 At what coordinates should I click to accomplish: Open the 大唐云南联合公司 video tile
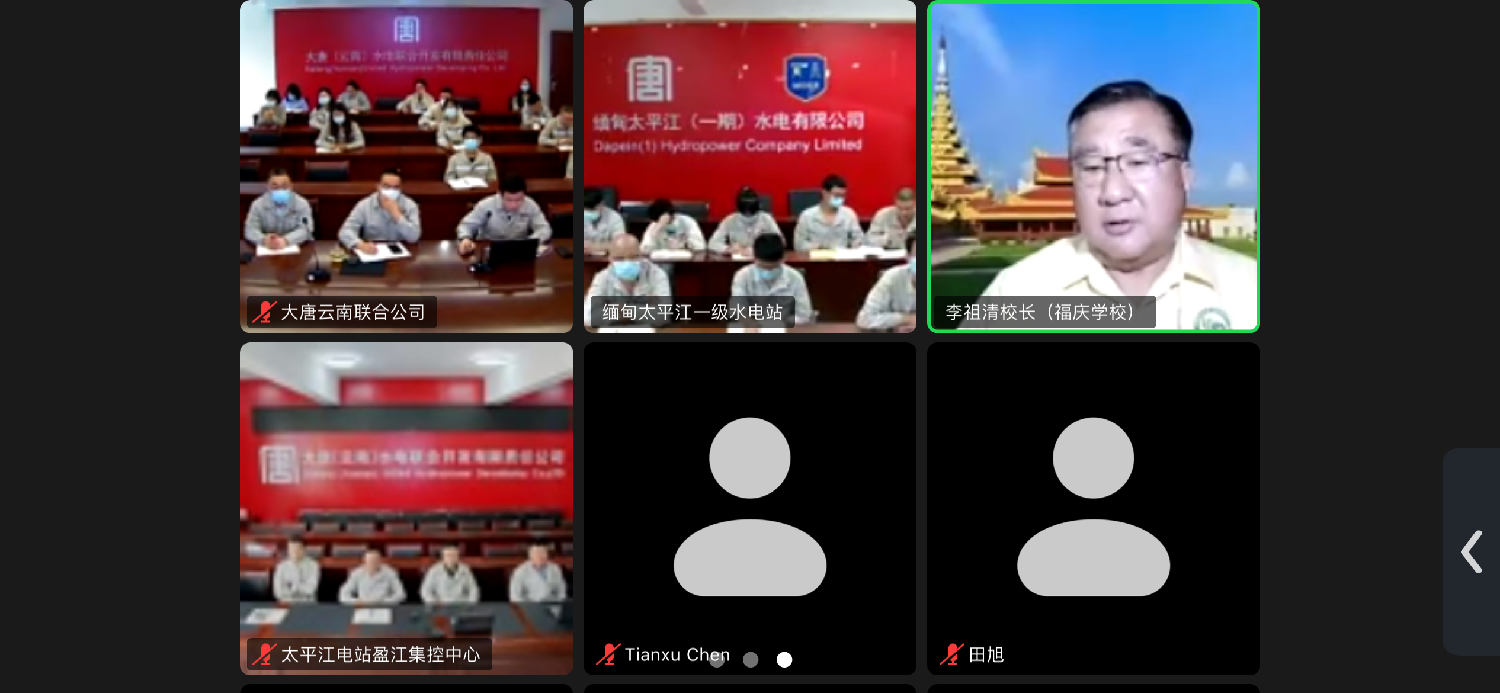(x=406, y=166)
